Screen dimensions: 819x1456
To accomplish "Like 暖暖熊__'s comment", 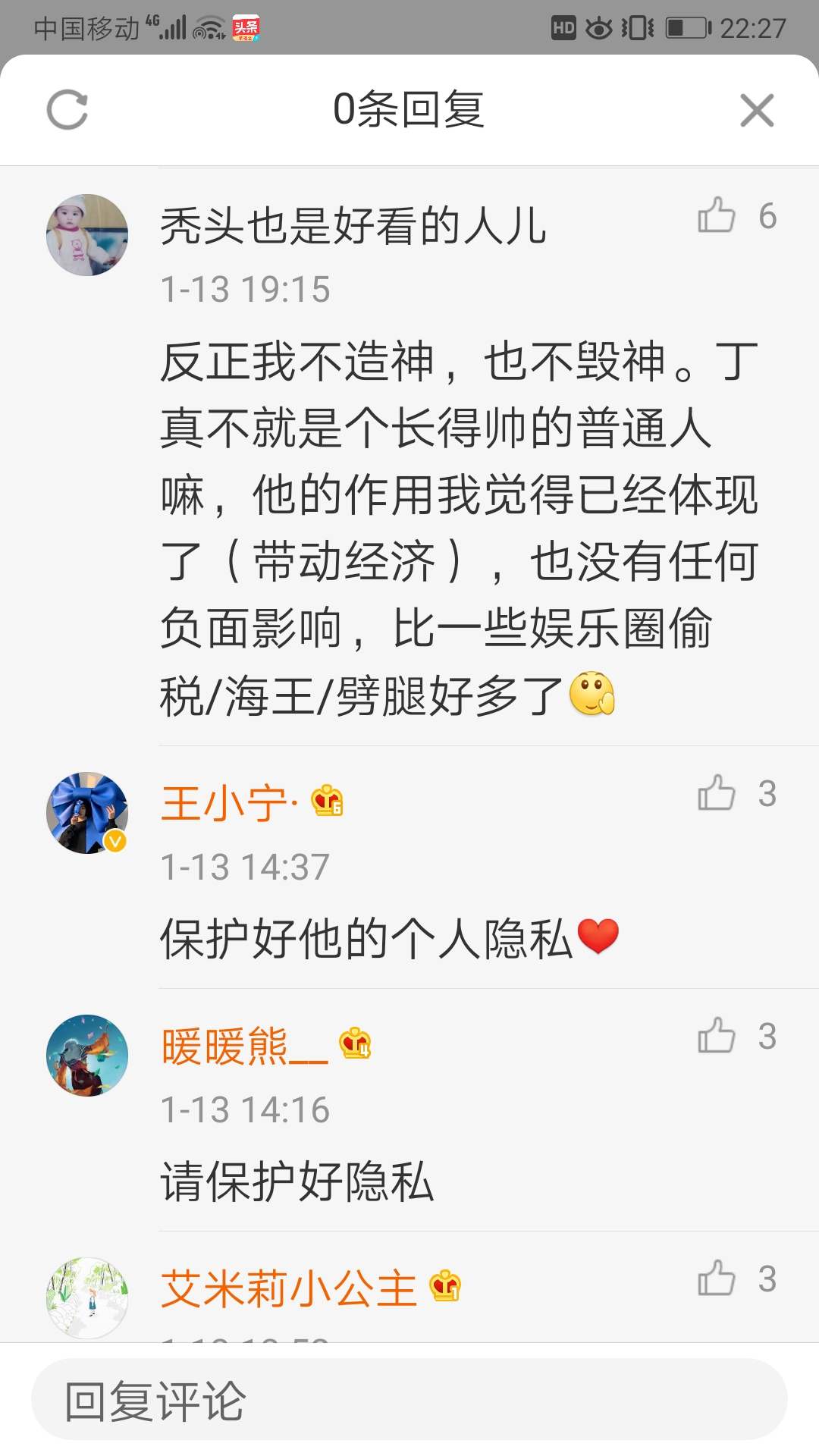I will pyautogui.click(x=717, y=1035).
